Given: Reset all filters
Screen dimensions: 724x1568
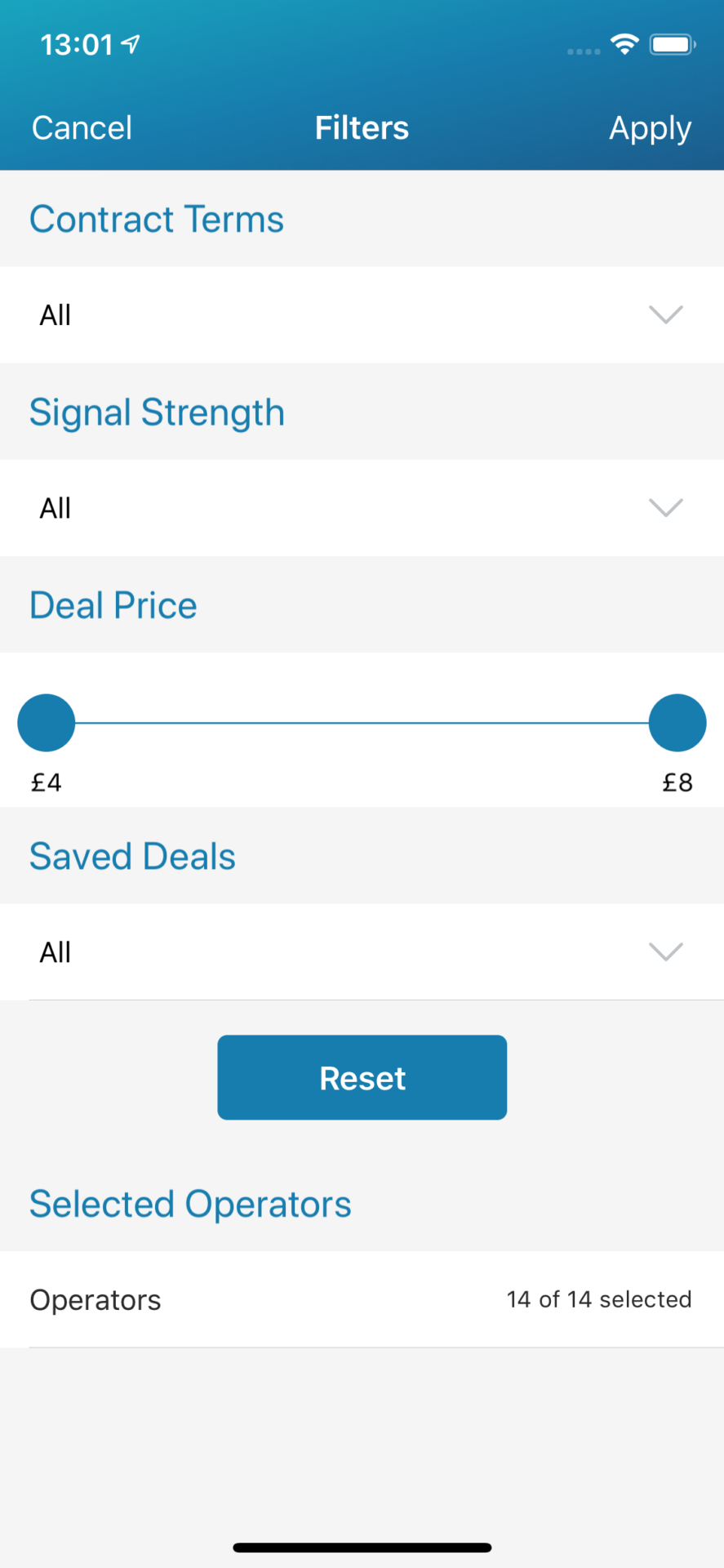Looking at the screenshot, I should (362, 1077).
